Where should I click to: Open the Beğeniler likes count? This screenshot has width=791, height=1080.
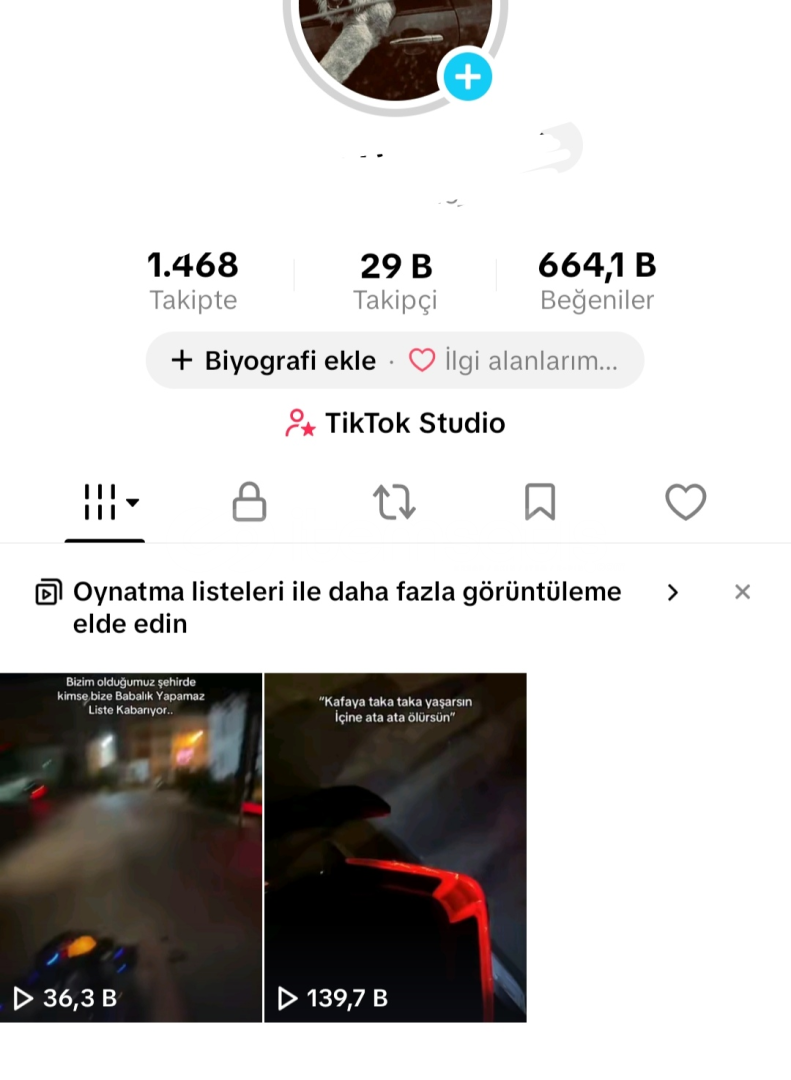click(597, 281)
